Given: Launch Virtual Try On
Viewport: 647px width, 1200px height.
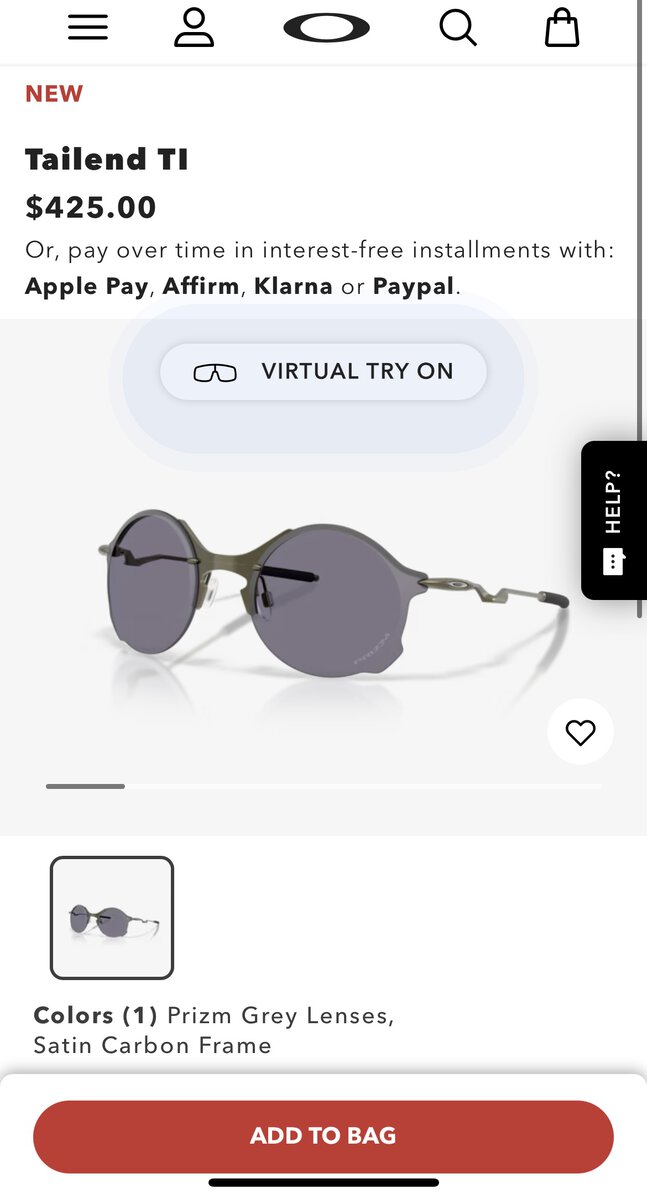Looking at the screenshot, I should pyautogui.click(x=323, y=372).
